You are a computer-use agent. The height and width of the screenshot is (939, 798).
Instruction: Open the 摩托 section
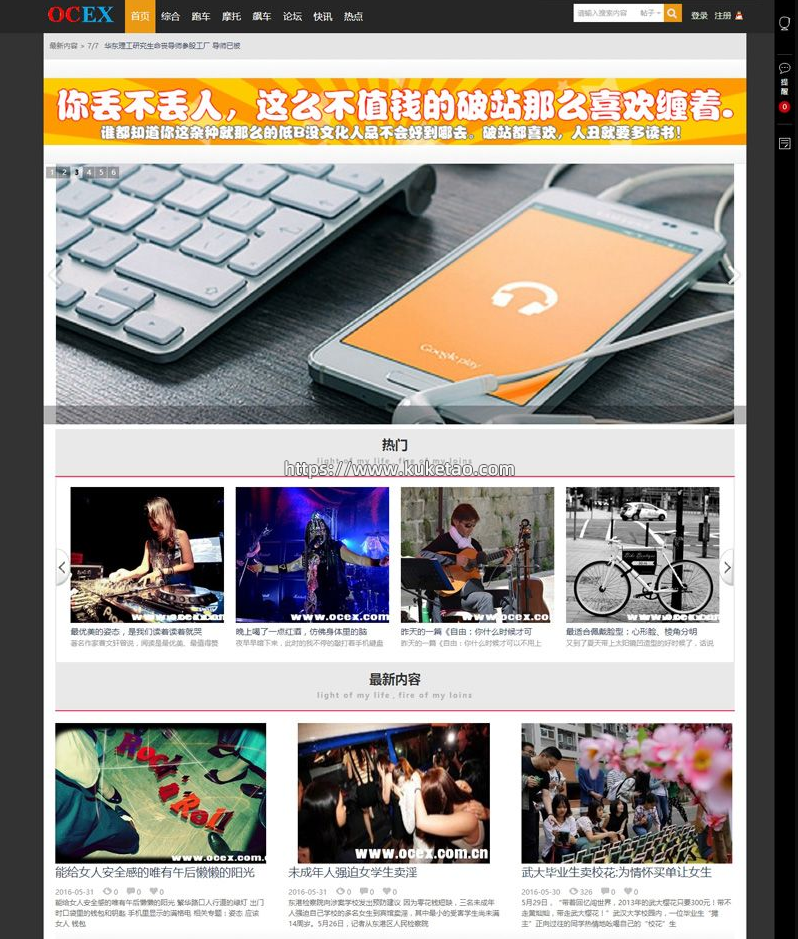click(x=231, y=16)
